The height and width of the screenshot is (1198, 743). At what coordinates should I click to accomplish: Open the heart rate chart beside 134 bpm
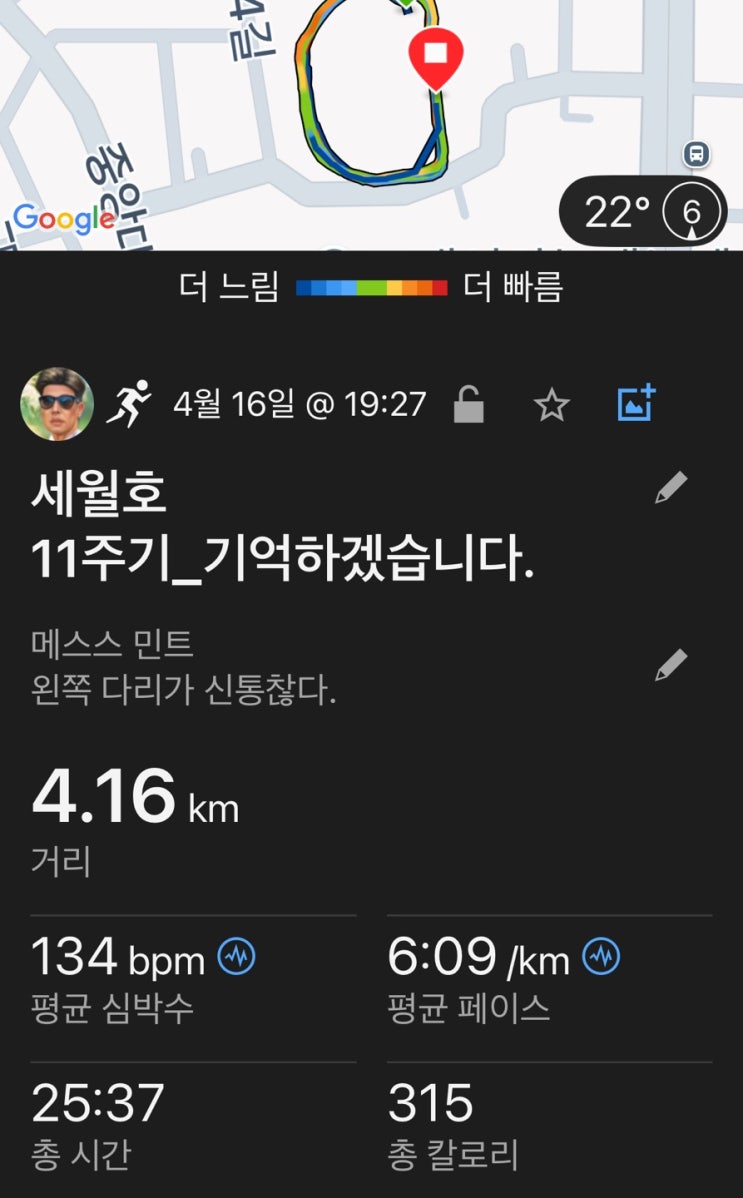point(237,957)
